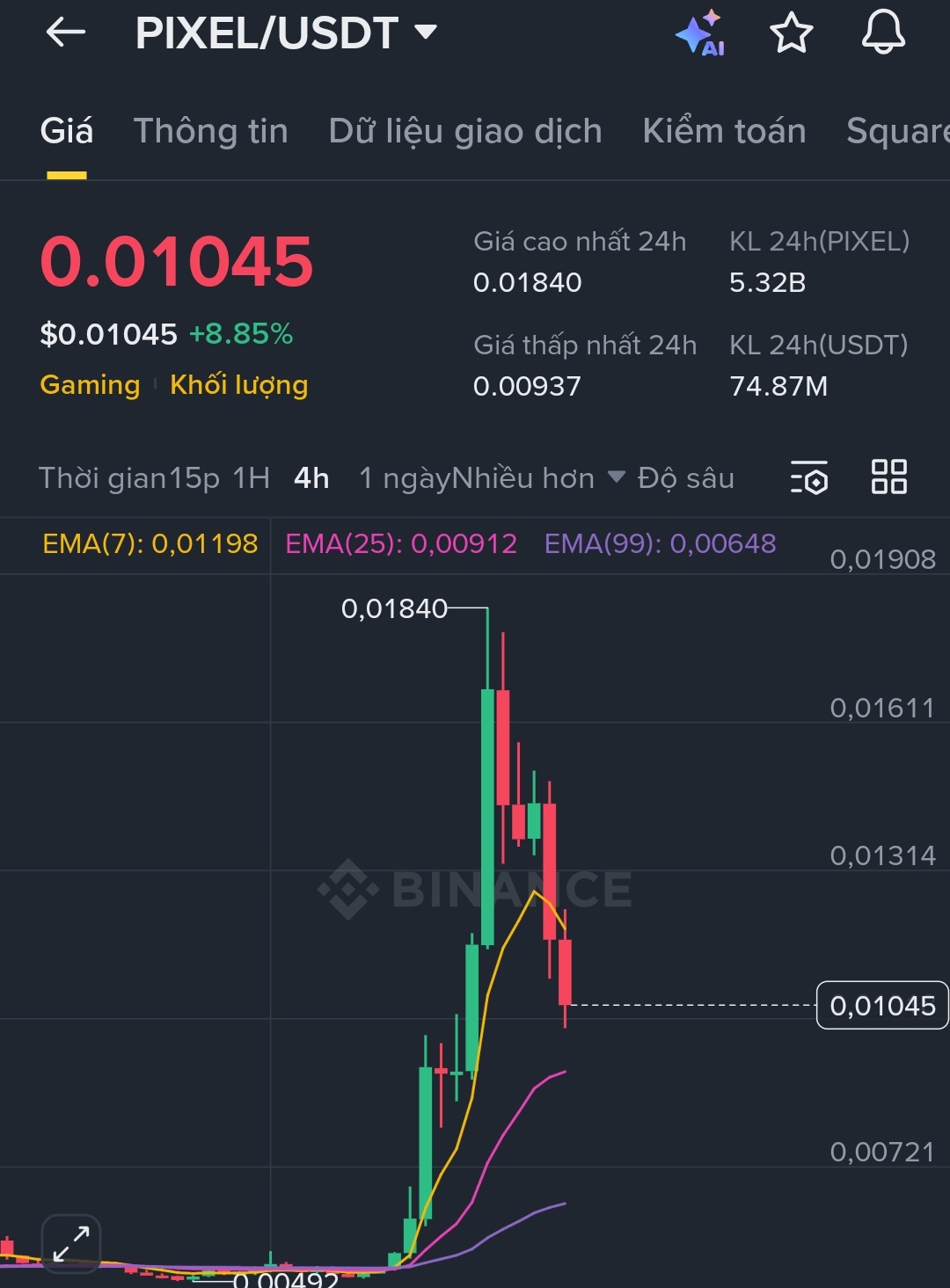Switch the chart to the 15p interval
This screenshot has height=1288, width=950.
tap(194, 478)
